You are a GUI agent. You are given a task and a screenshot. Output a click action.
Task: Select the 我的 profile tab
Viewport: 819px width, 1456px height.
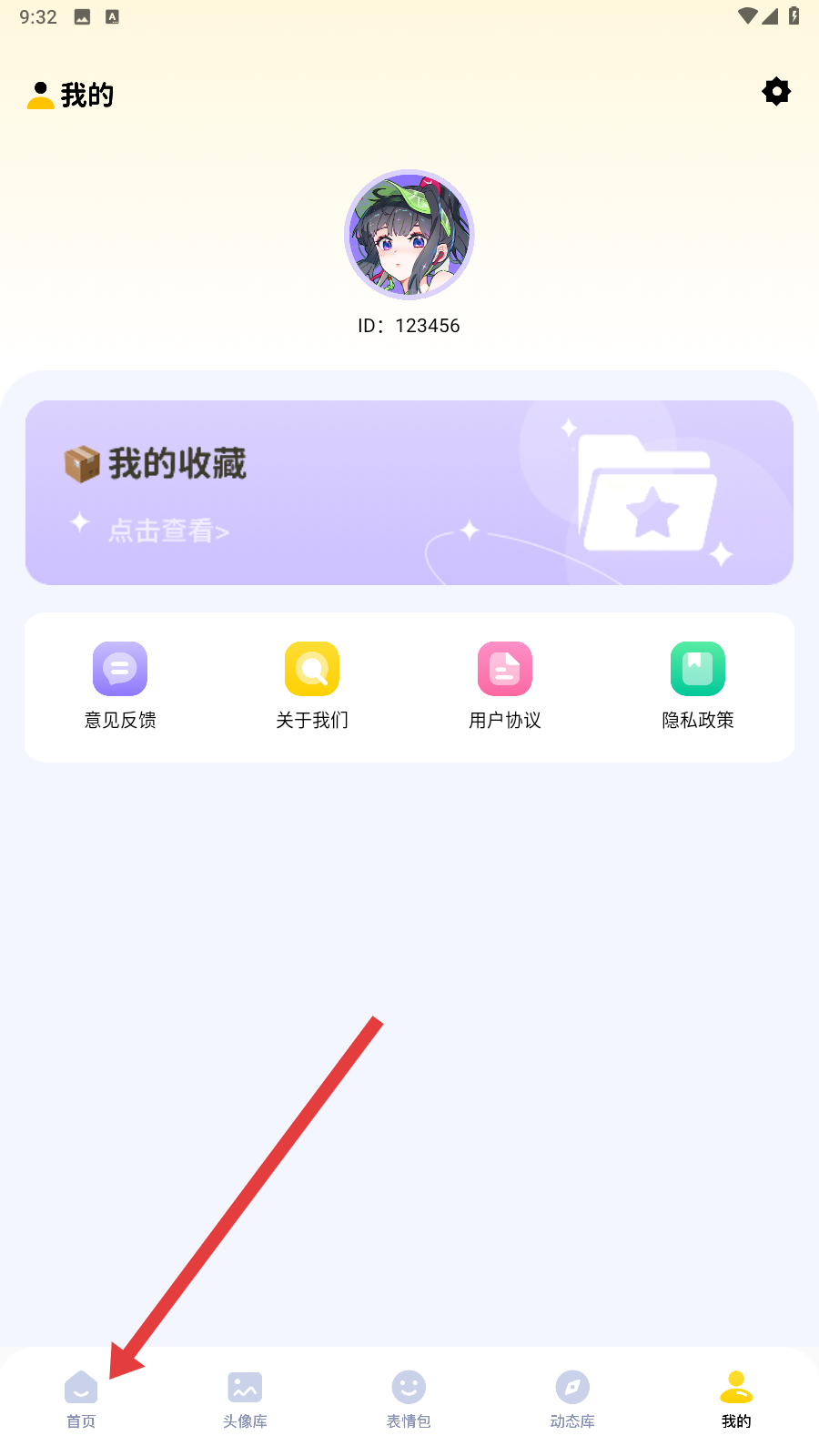click(736, 1400)
